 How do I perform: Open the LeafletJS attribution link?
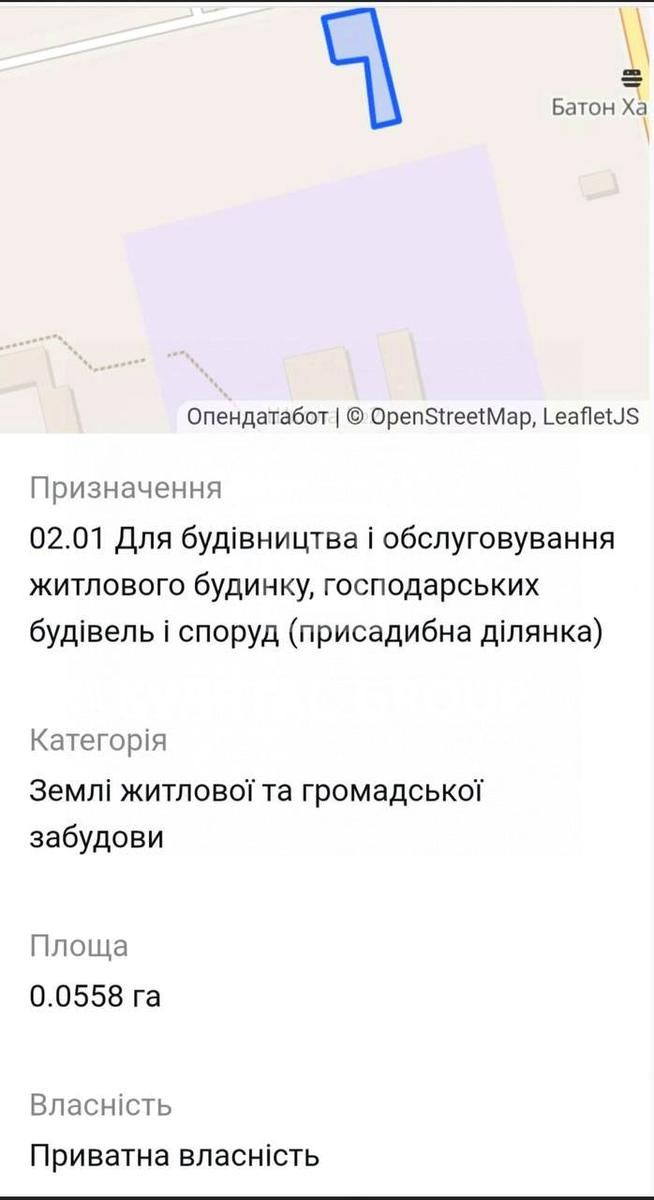[x=590, y=417]
